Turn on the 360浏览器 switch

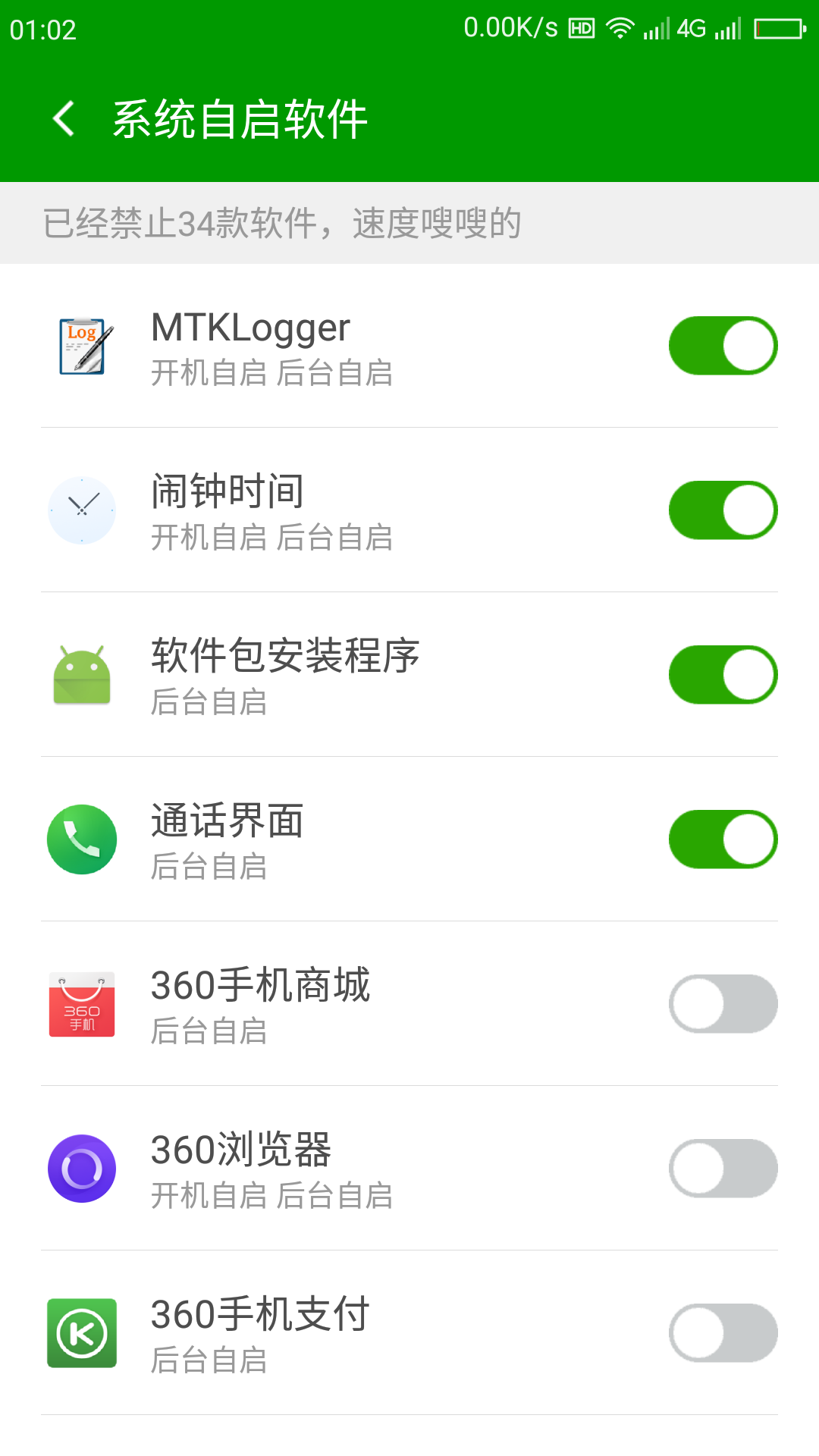click(723, 1168)
